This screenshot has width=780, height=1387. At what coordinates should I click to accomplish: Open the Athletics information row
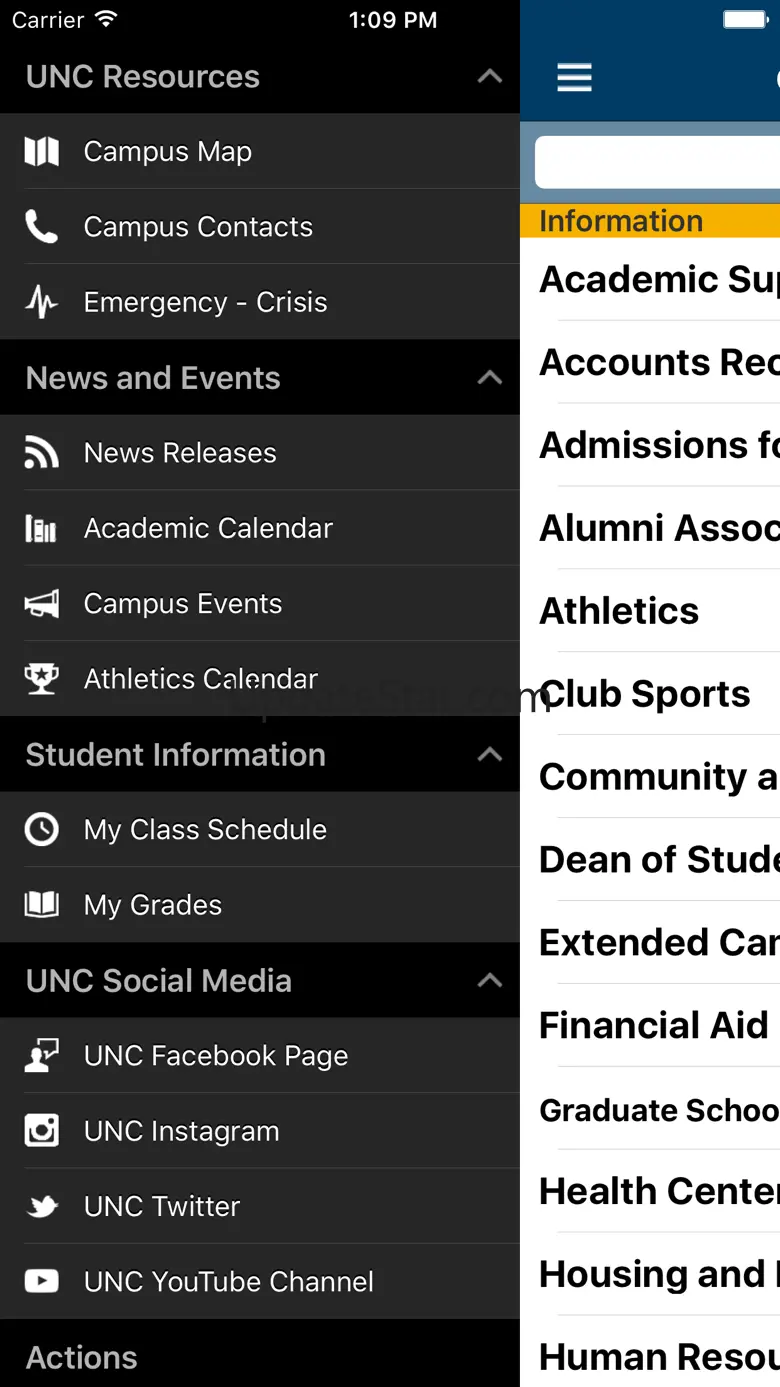pyautogui.click(x=650, y=611)
